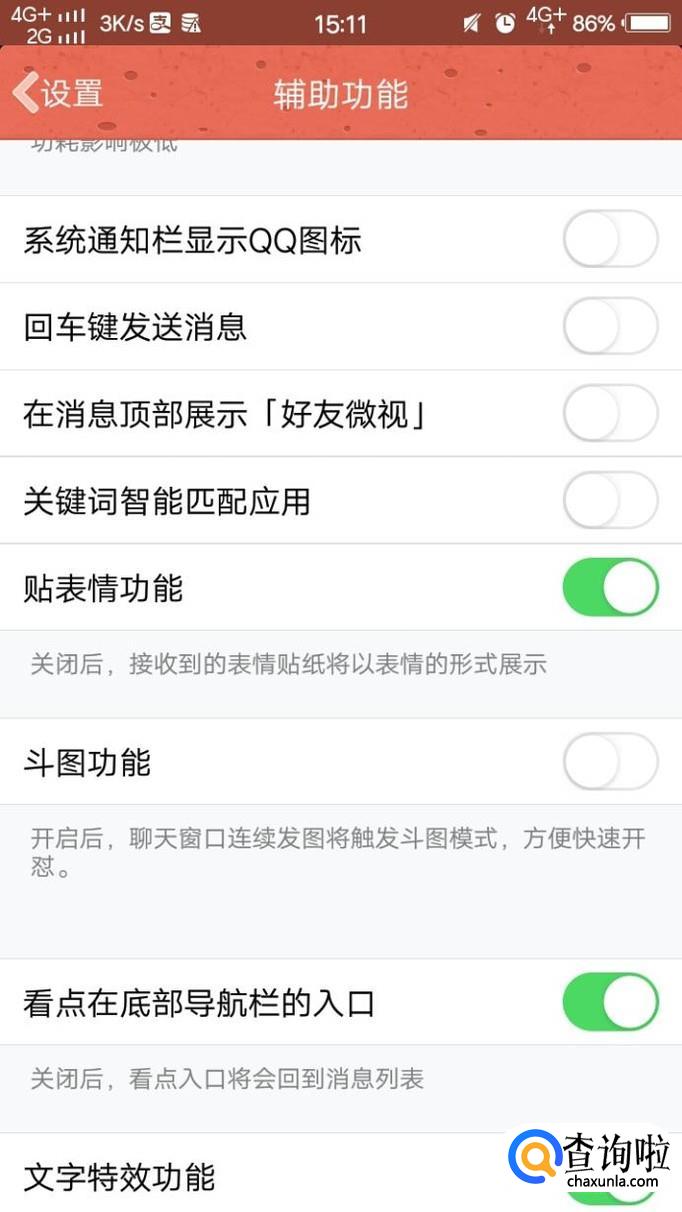
Task: Enable 系统通知栏显示QQ图标 switch
Action: (610, 240)
